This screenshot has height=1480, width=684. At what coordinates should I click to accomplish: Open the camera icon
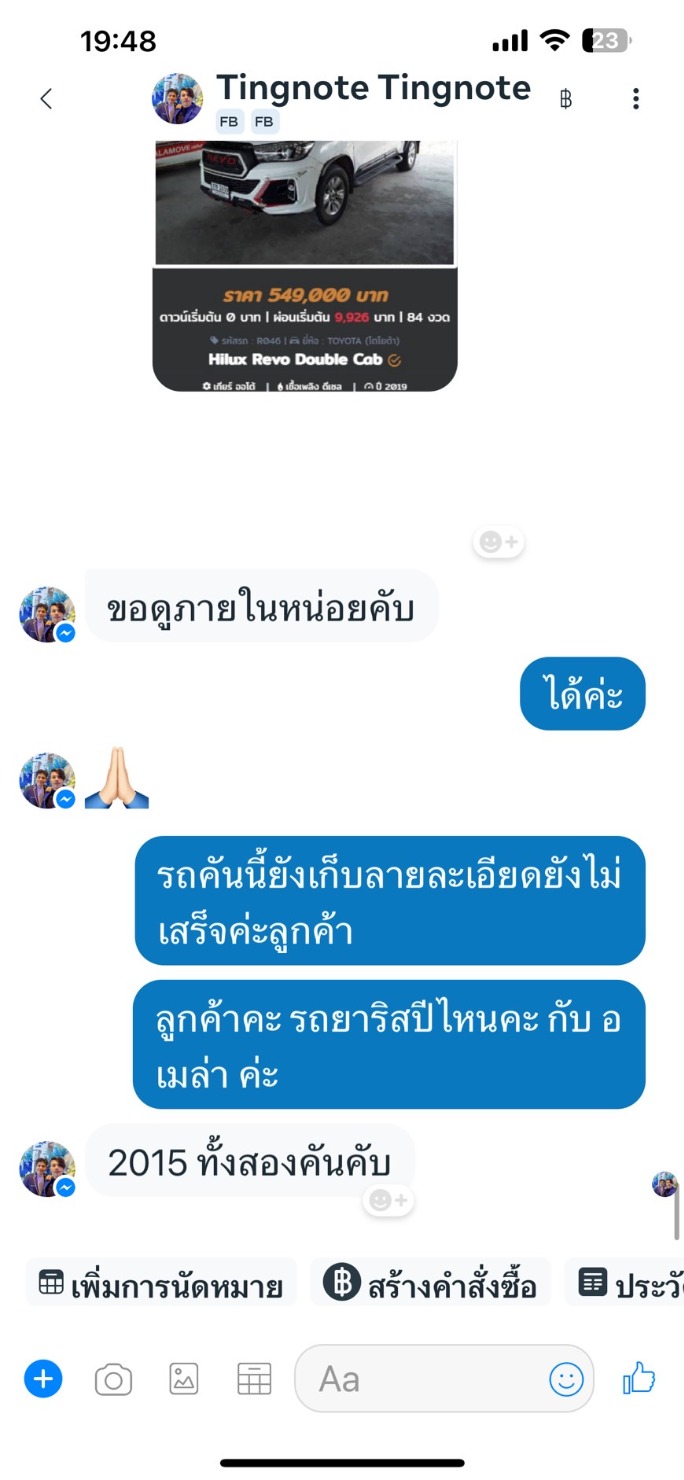point(113,1381)
